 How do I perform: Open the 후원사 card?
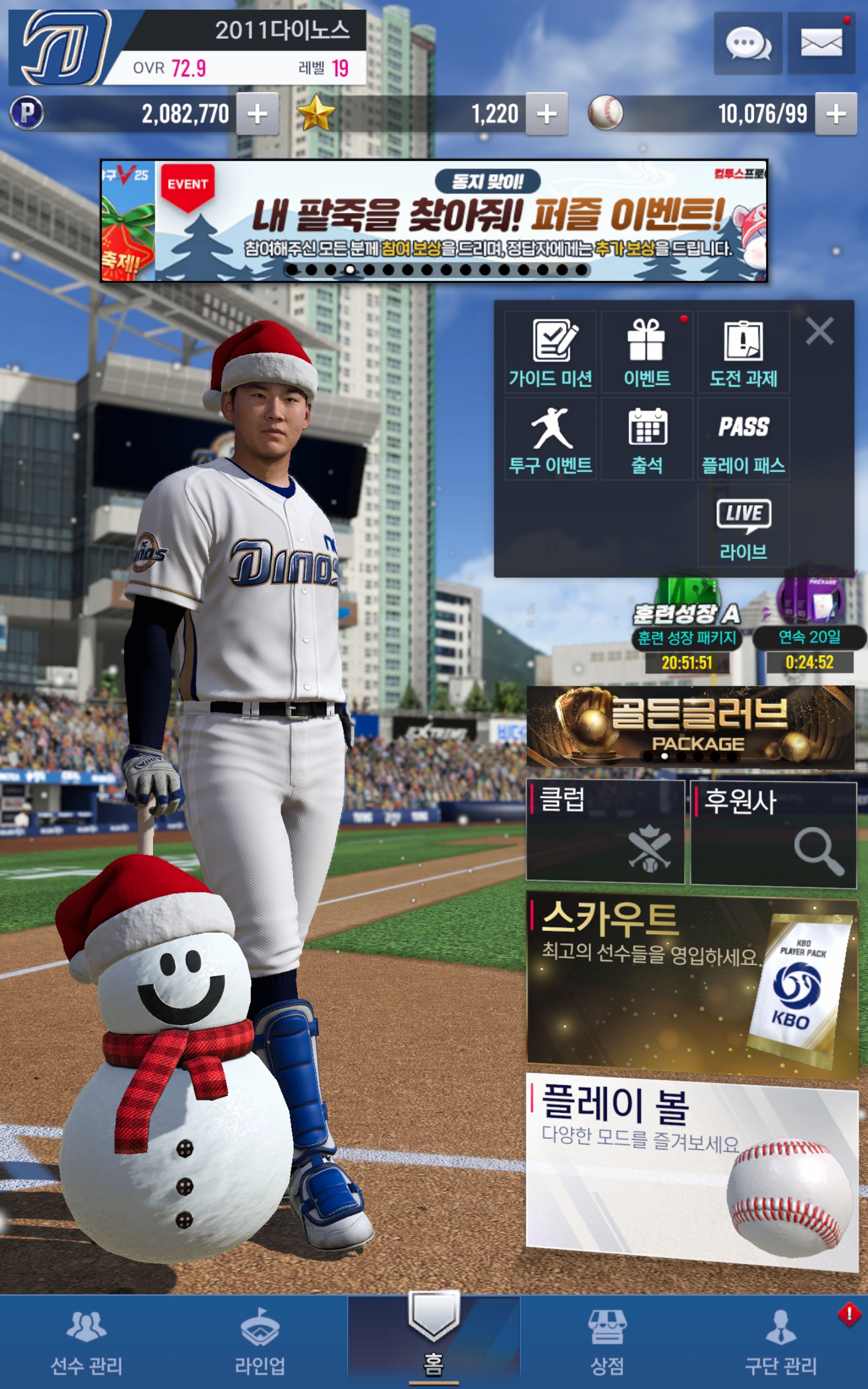(773, 833)
